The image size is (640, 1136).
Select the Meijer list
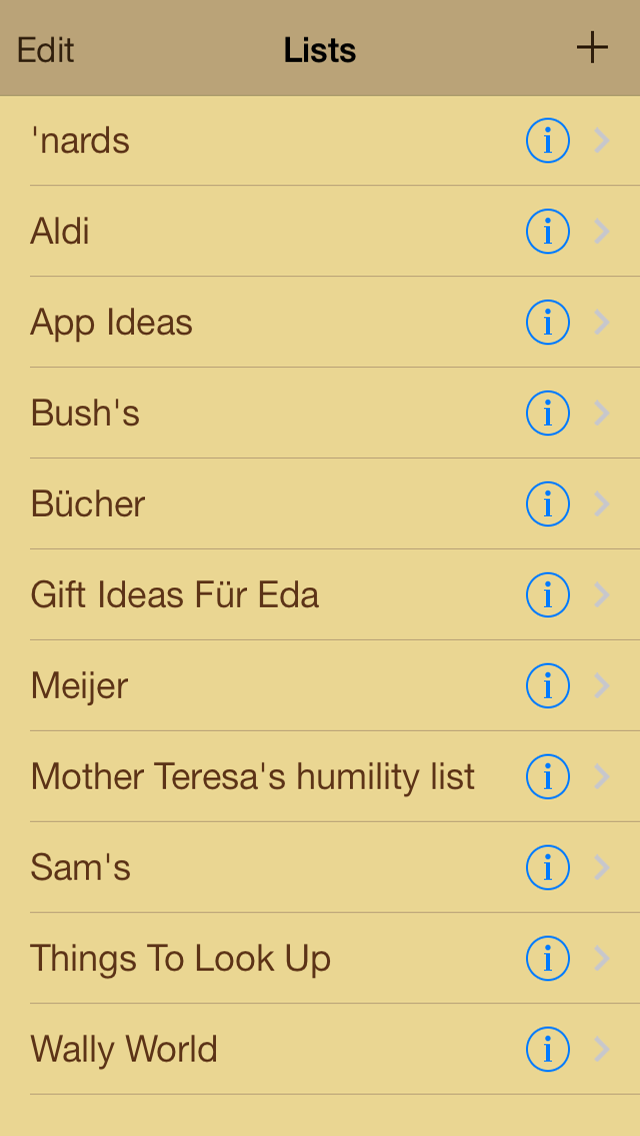79,686
